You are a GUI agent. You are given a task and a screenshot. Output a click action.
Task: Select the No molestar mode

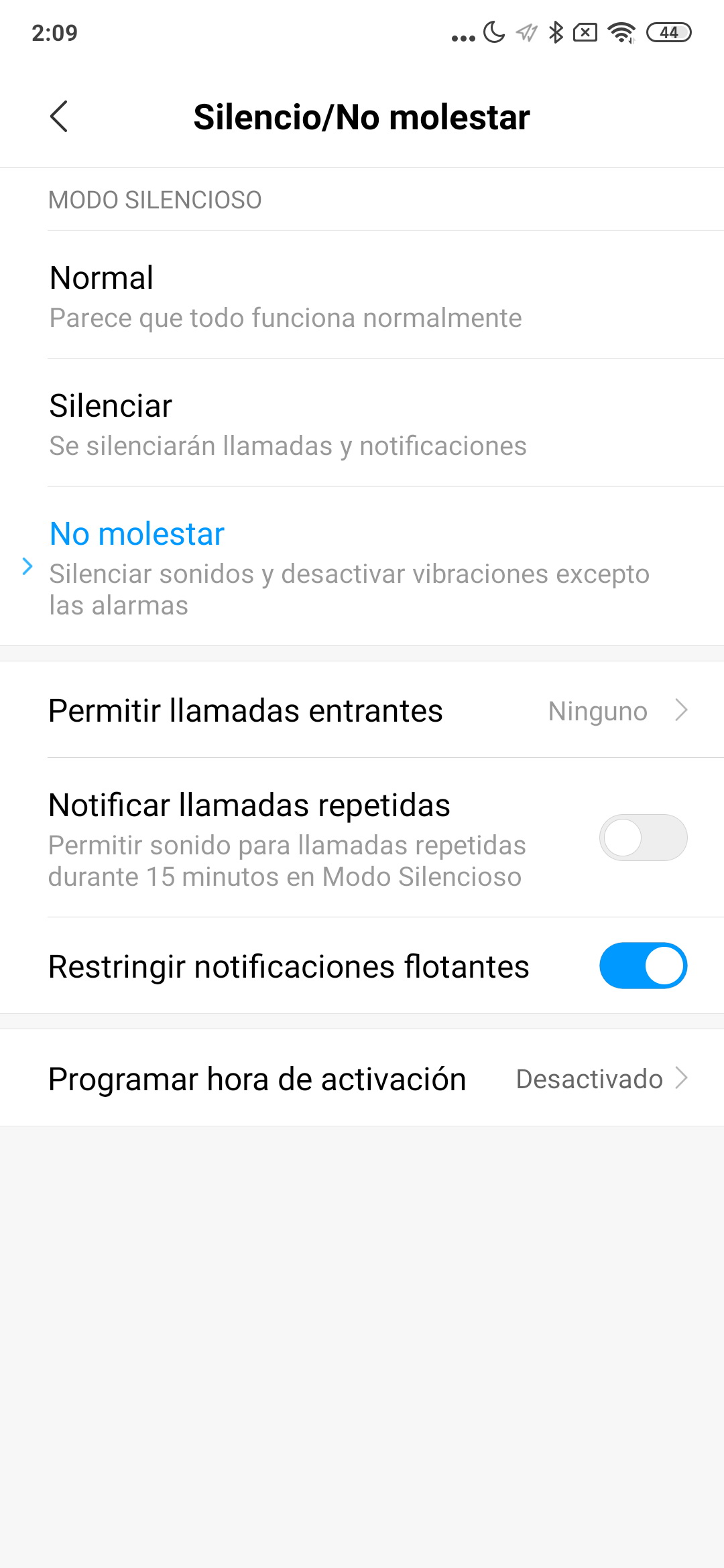(362, 567)
